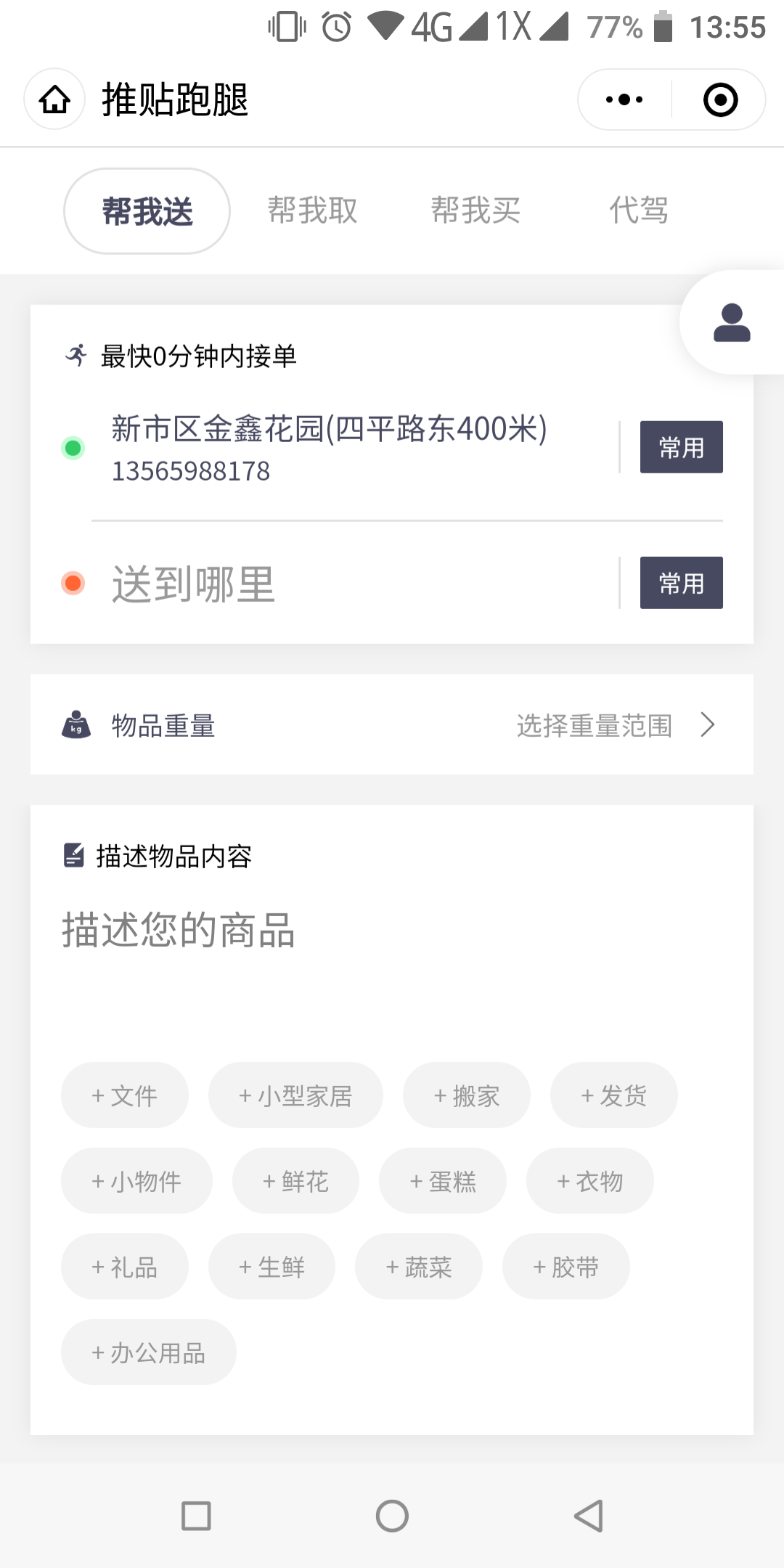Select the 鲜花 chip

(x=295, y=1180)
